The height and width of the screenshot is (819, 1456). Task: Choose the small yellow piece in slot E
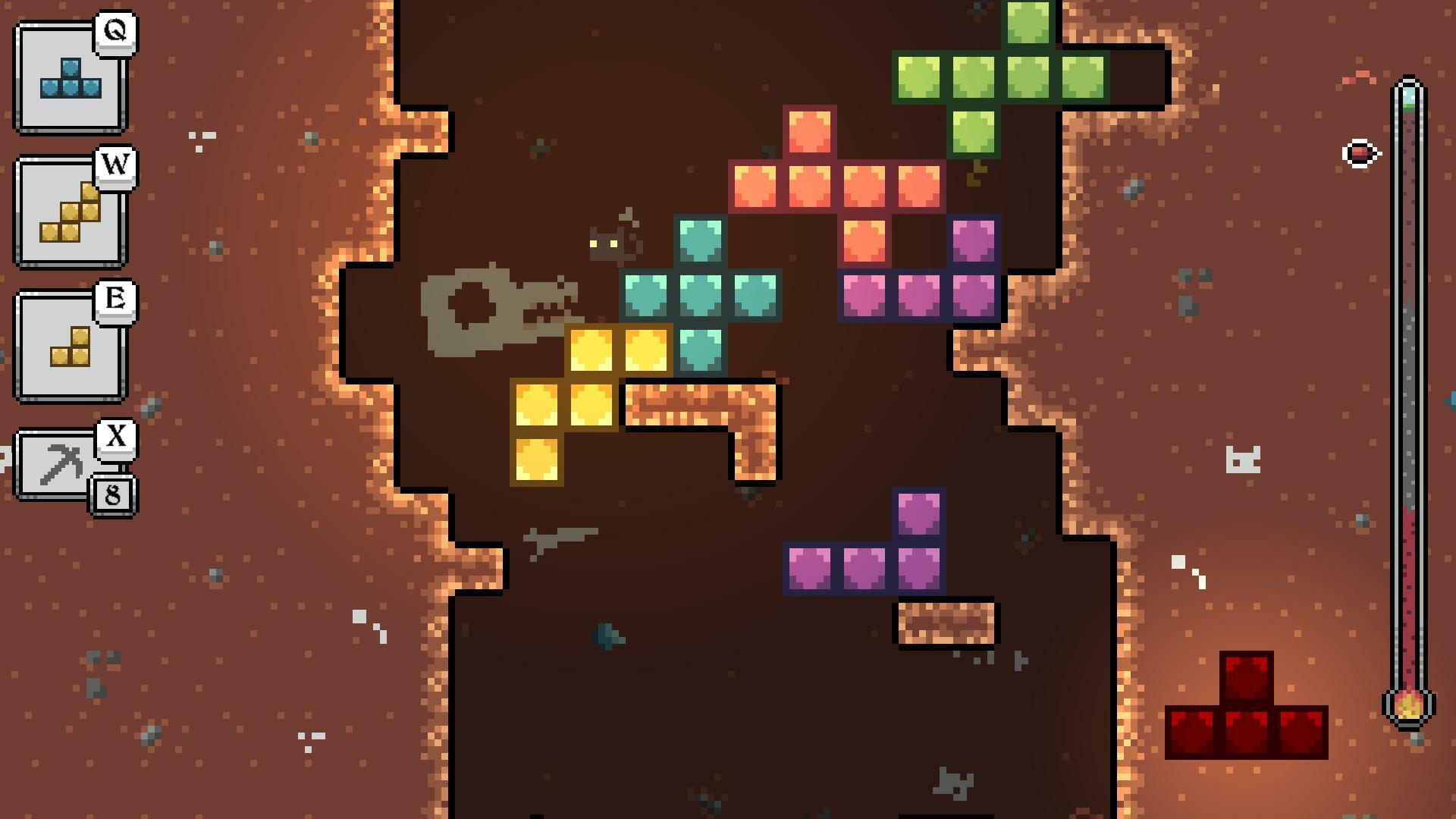70,347
